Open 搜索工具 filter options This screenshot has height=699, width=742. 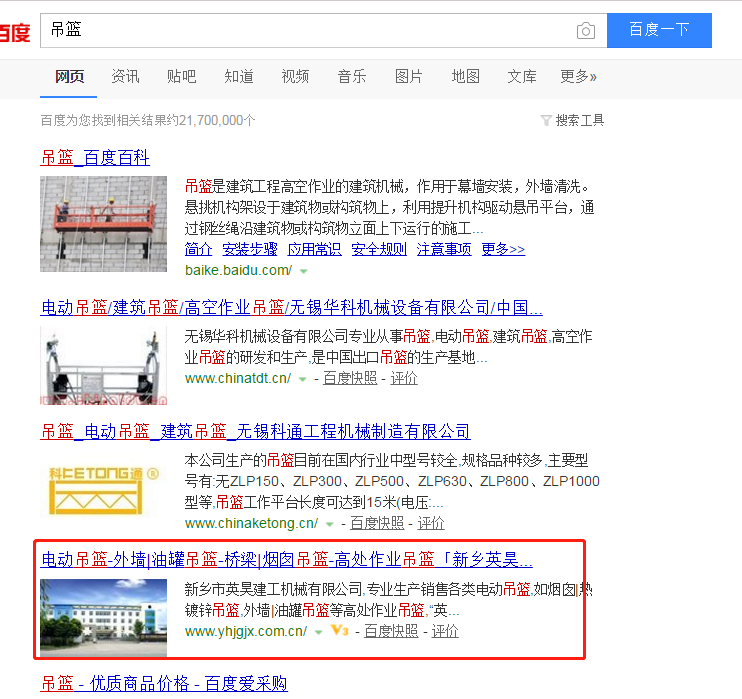[573, 120]
